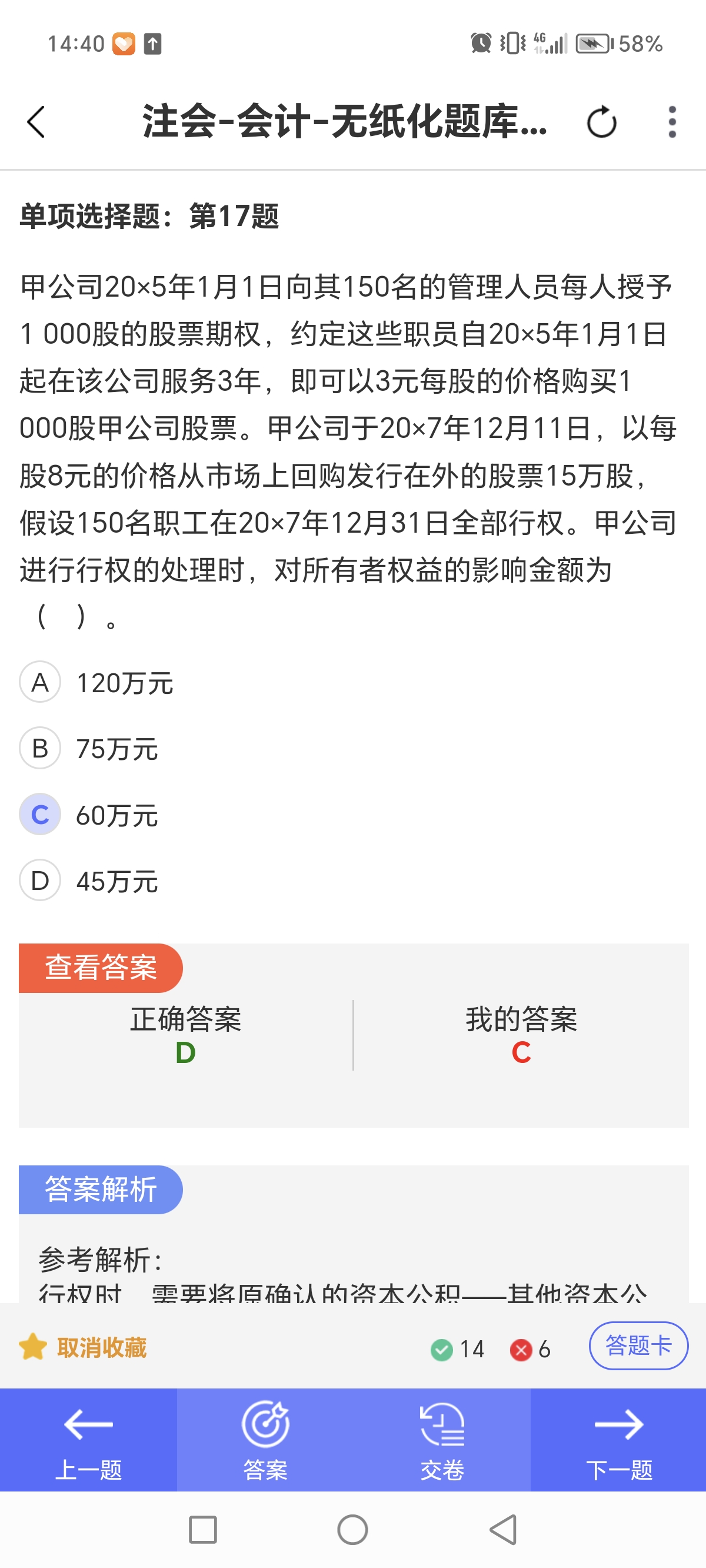Go back using the top-left arrow
Viewport: 706px width, 1568px height.
pos(36,122)
